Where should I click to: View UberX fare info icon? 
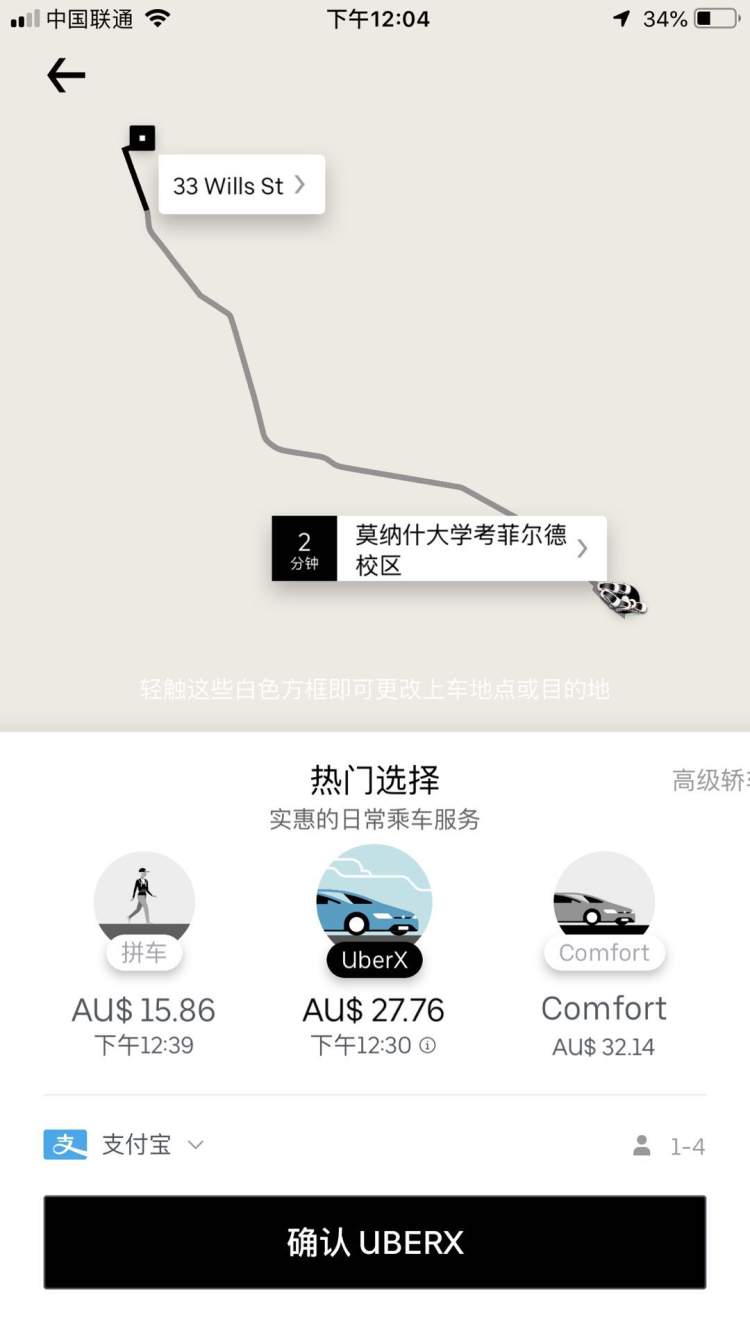pos(428,1046)
